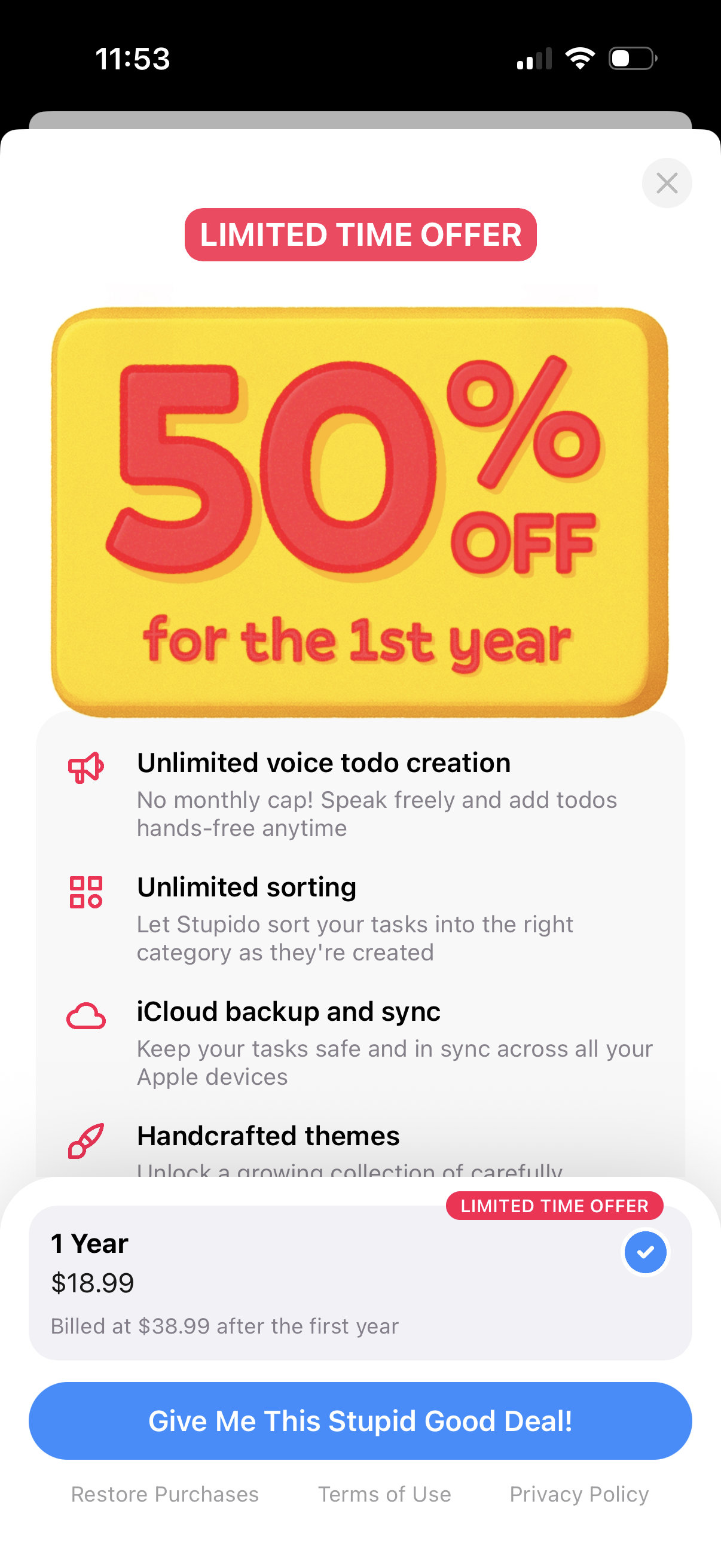Click the Wi-Fi icon in status bar

pos(580,58)
